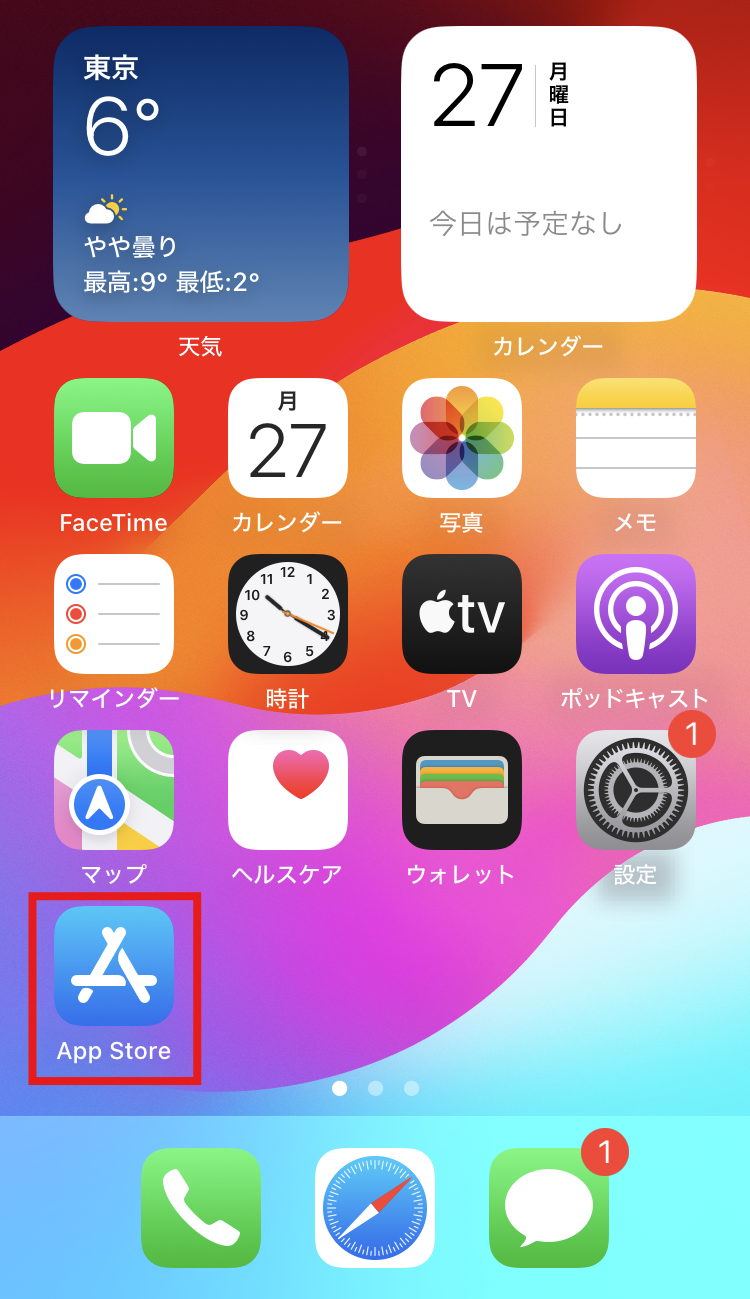The width and height of the screenshot is (750, 1299).
Task: Open the Phone app in dock
Action: (201, 1208)
